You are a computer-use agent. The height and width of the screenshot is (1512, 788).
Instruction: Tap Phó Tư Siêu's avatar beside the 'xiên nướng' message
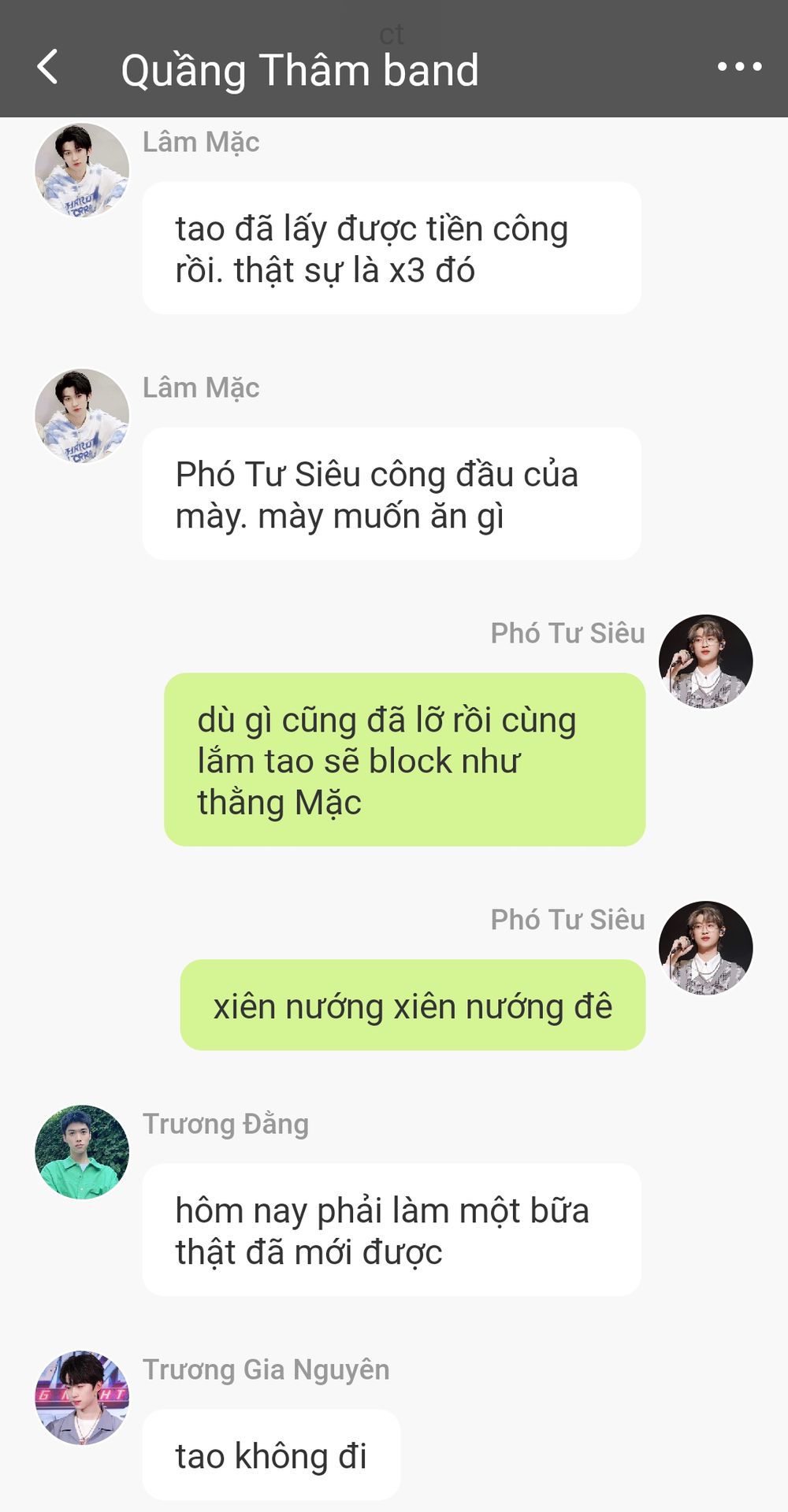(705, 948)
